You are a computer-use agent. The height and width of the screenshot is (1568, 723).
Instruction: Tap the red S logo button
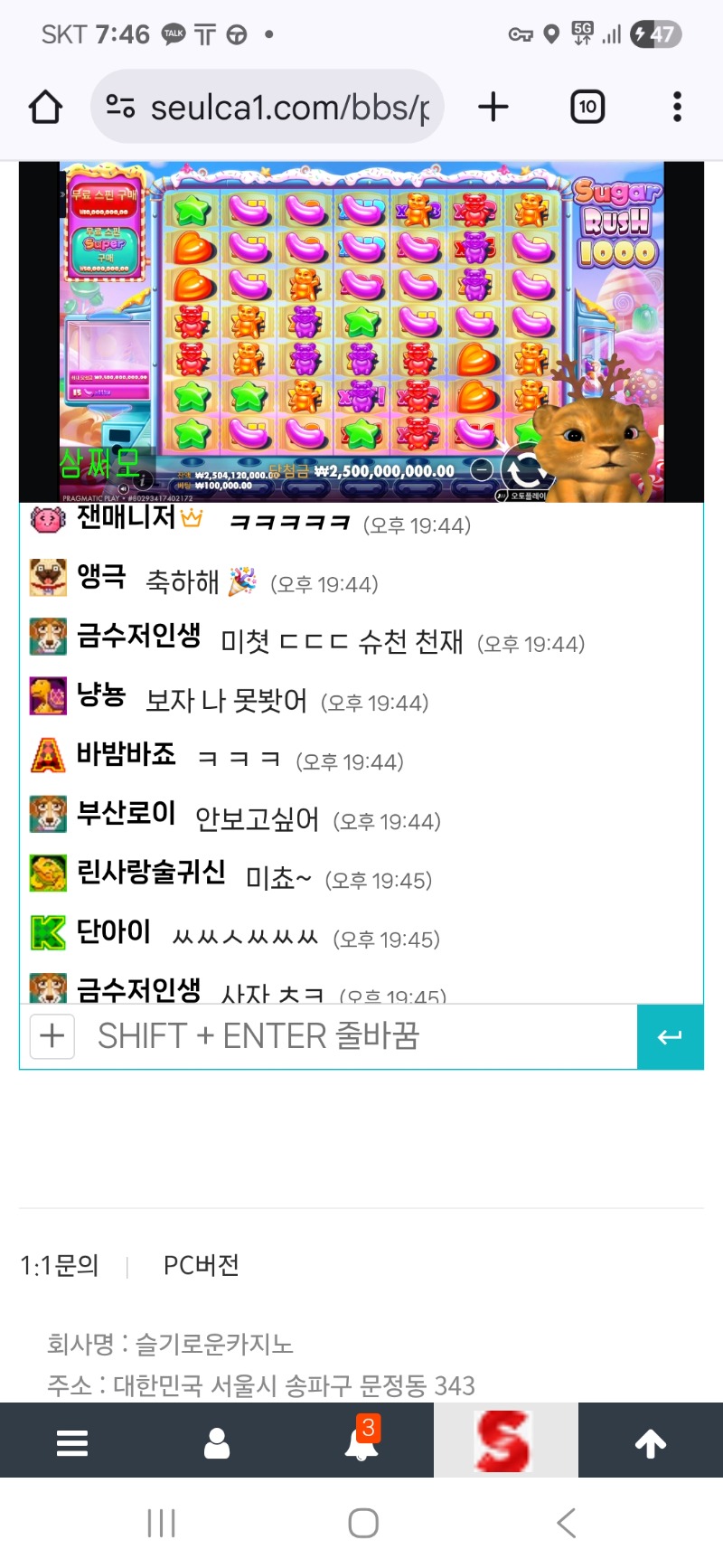(x=505, y=1441)
